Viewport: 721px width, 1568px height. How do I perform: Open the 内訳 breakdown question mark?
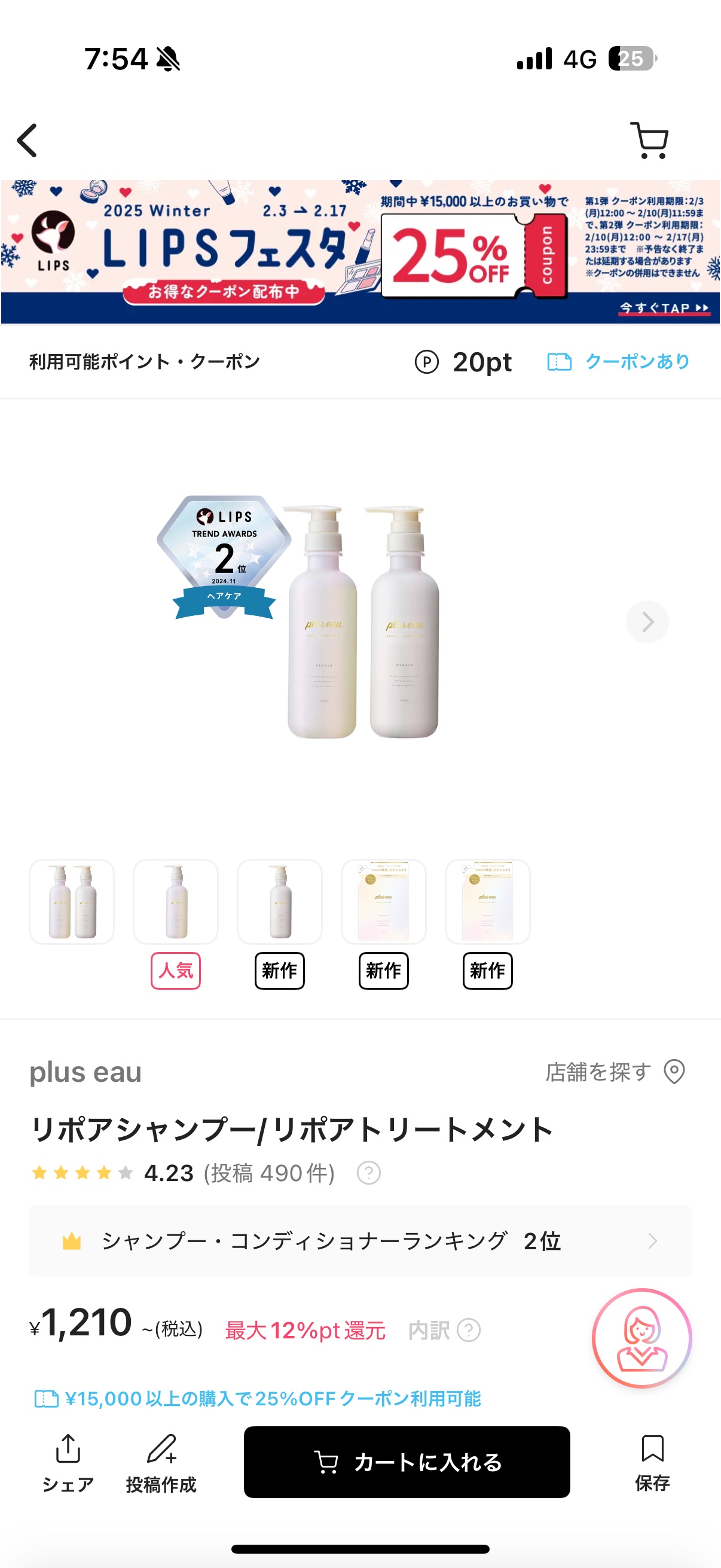click(x=469, y=1329)
